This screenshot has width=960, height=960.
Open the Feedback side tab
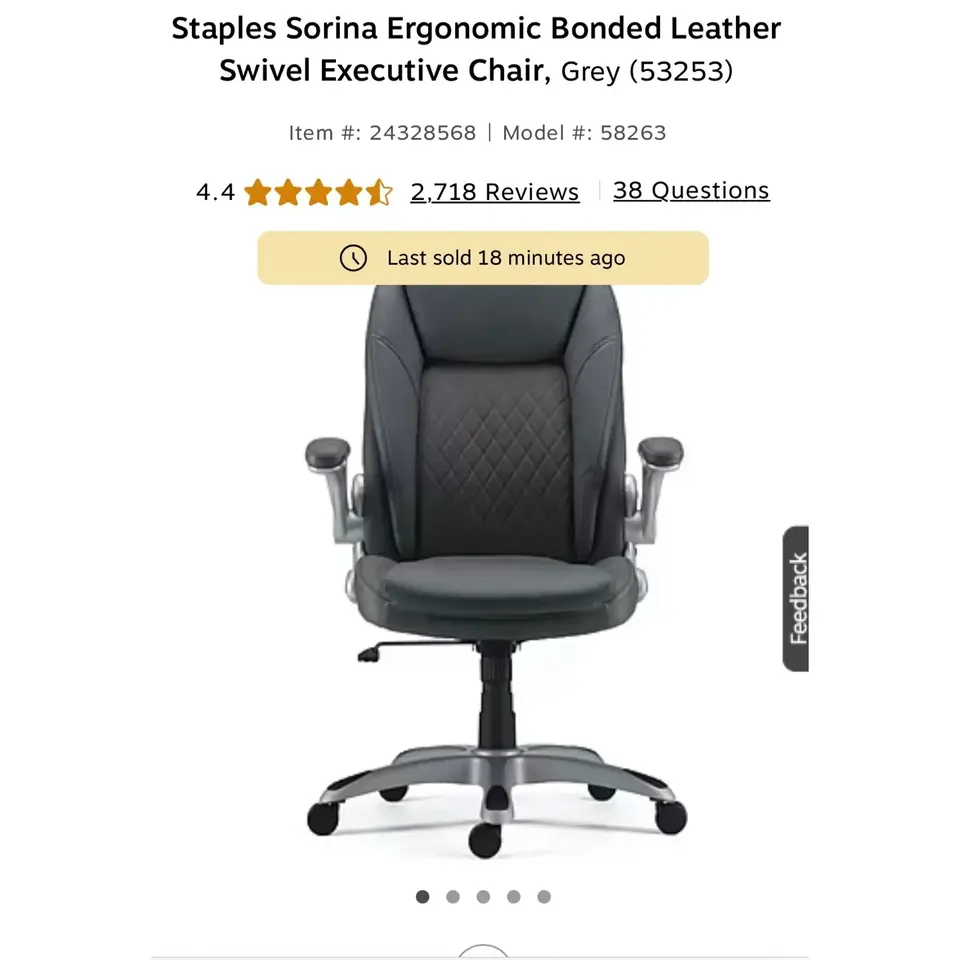pyautogui.click(x=796, y=599)
